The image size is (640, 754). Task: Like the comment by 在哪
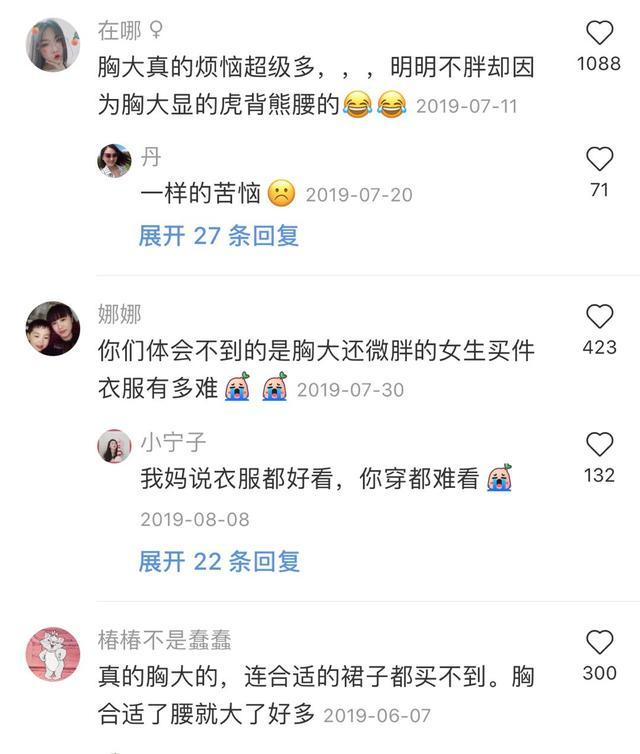[x=599, y=33]
